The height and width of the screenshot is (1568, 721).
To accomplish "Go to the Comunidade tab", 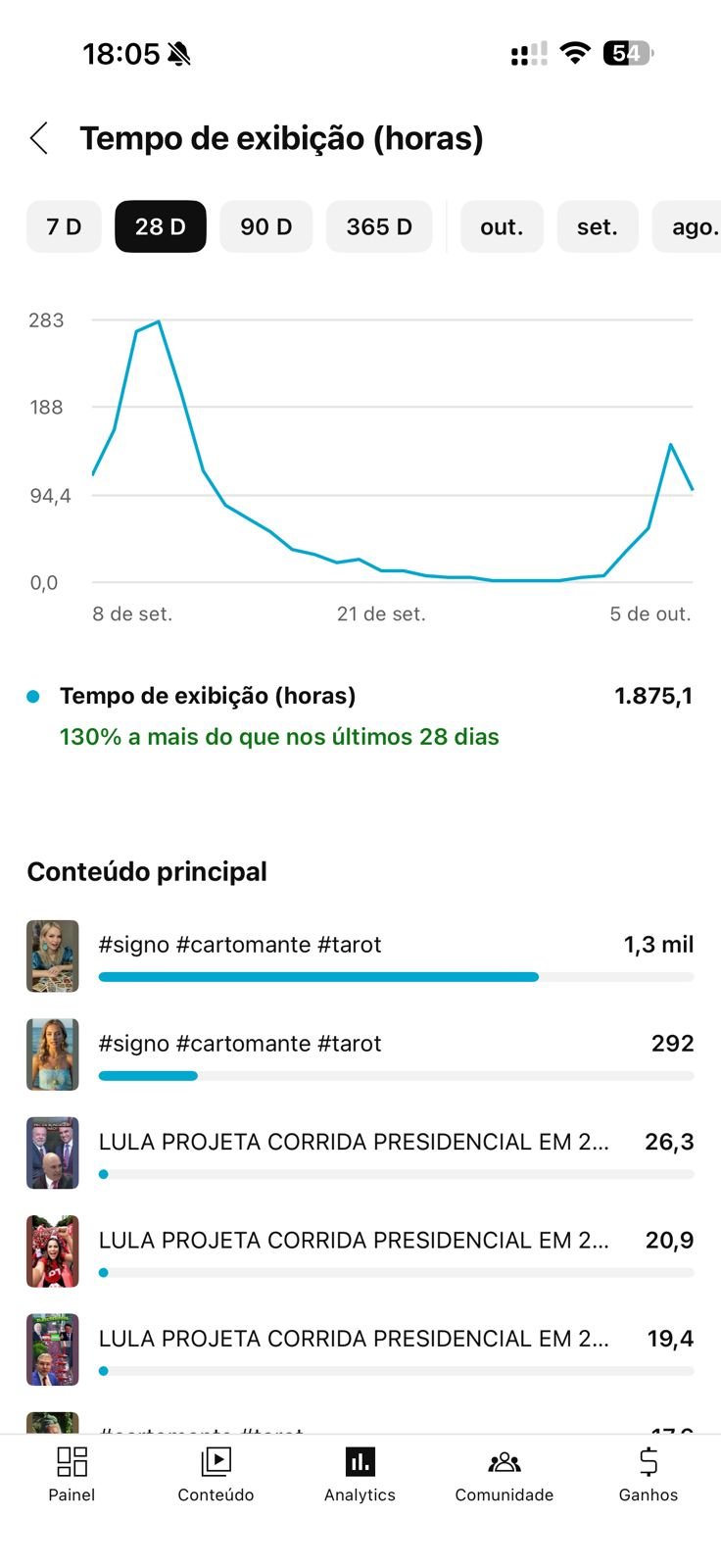I will pyautogui.click(x=504, y=1474).
